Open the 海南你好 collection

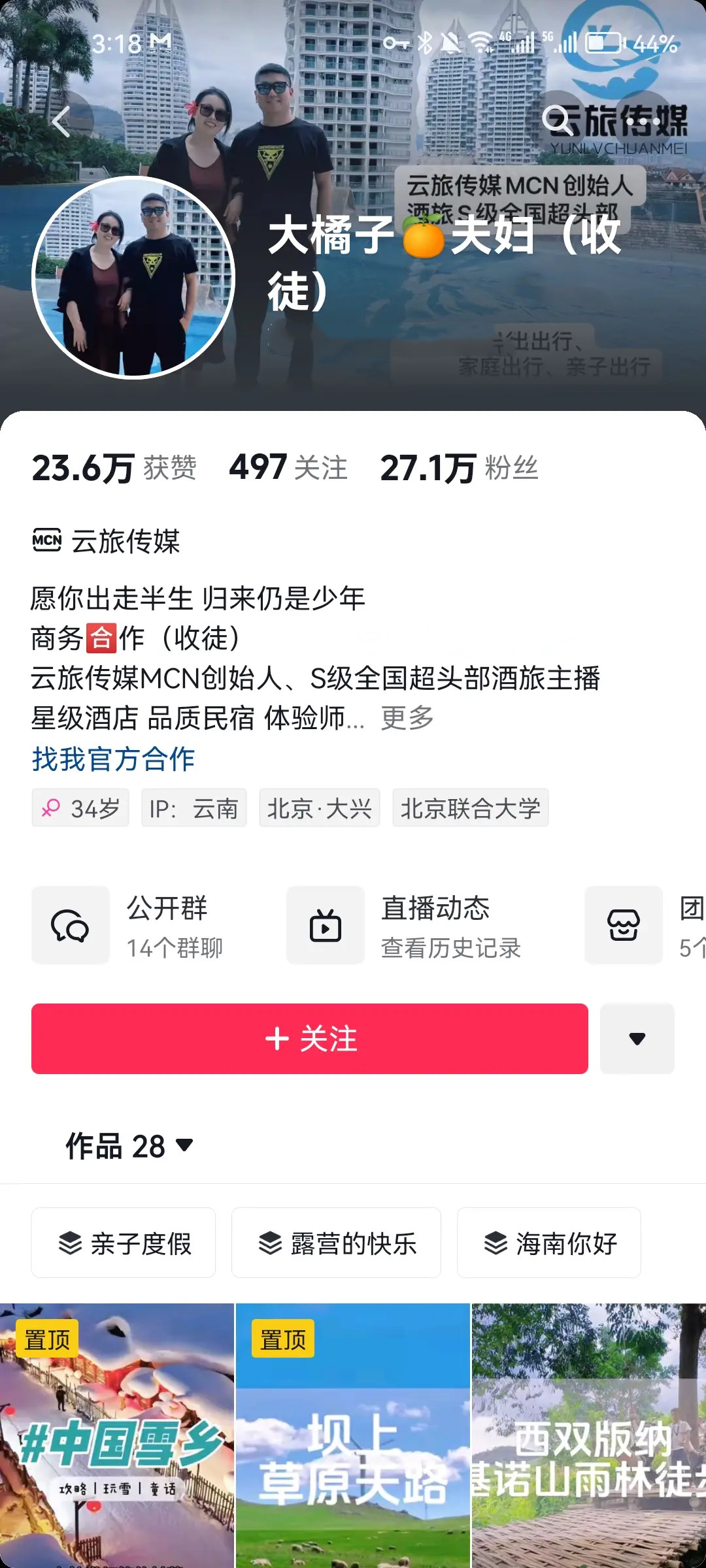549,1243
